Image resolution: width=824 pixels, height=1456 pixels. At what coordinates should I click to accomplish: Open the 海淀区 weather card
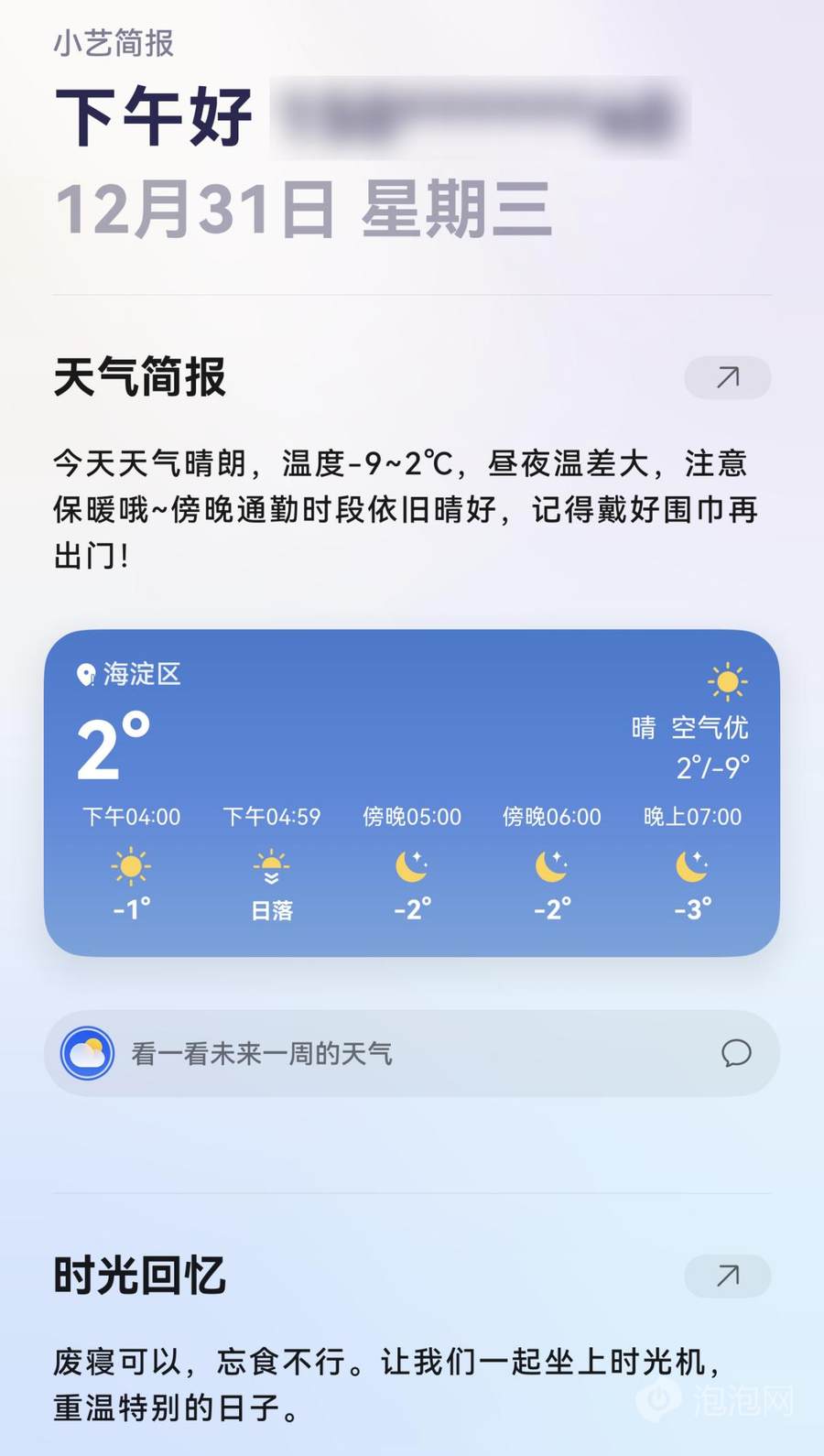point(412,792)
